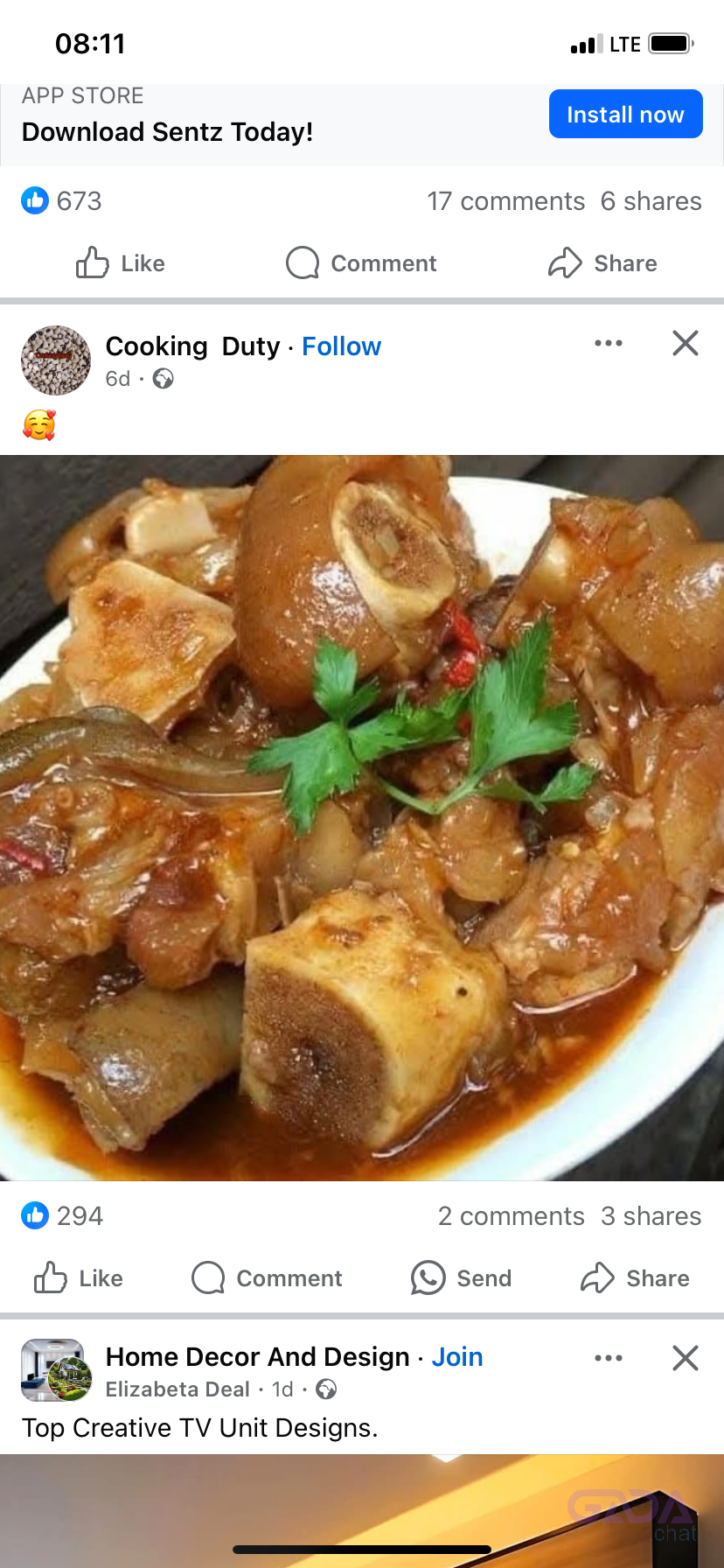
Task: View the 2 comments on Cooking Duty post
Action: [x=511, y=1216]
